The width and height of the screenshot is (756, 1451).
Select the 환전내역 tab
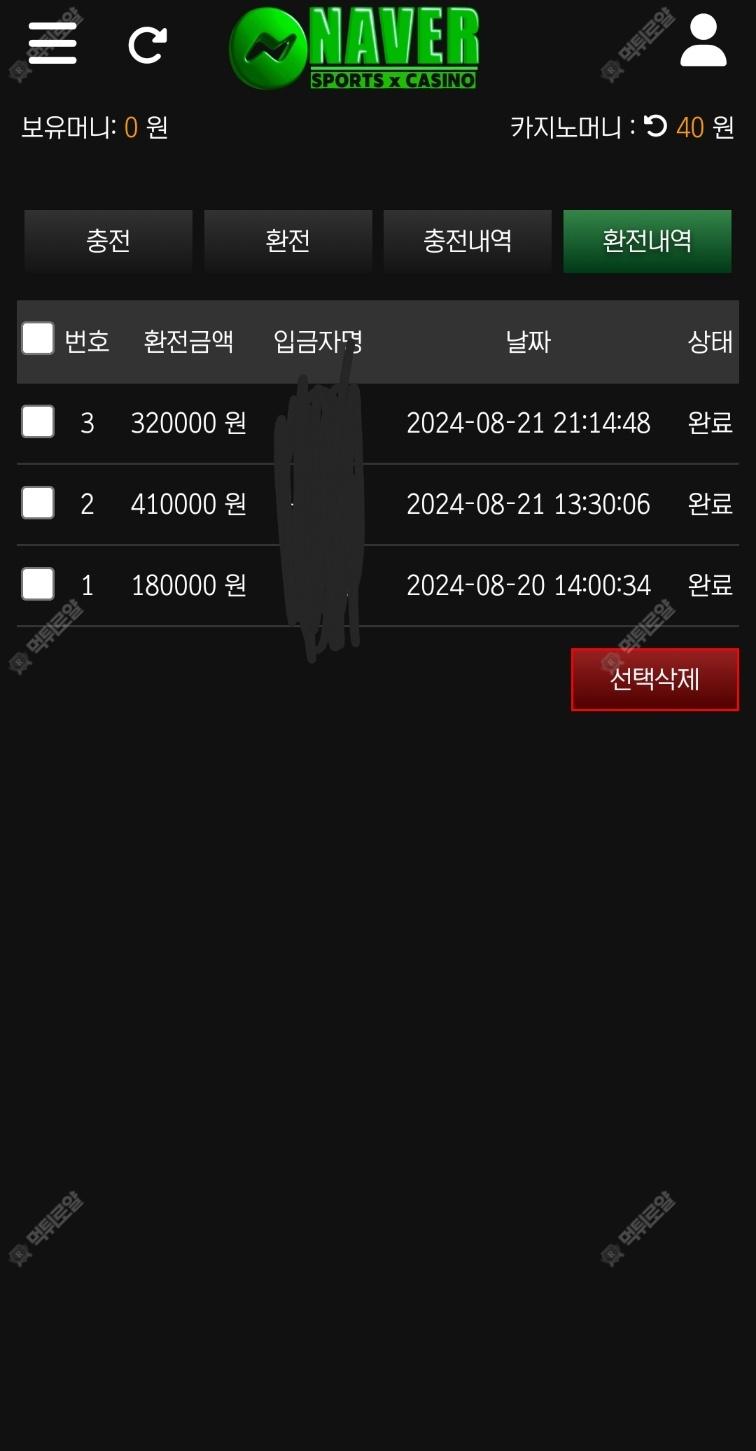click(x=647, y=241)
